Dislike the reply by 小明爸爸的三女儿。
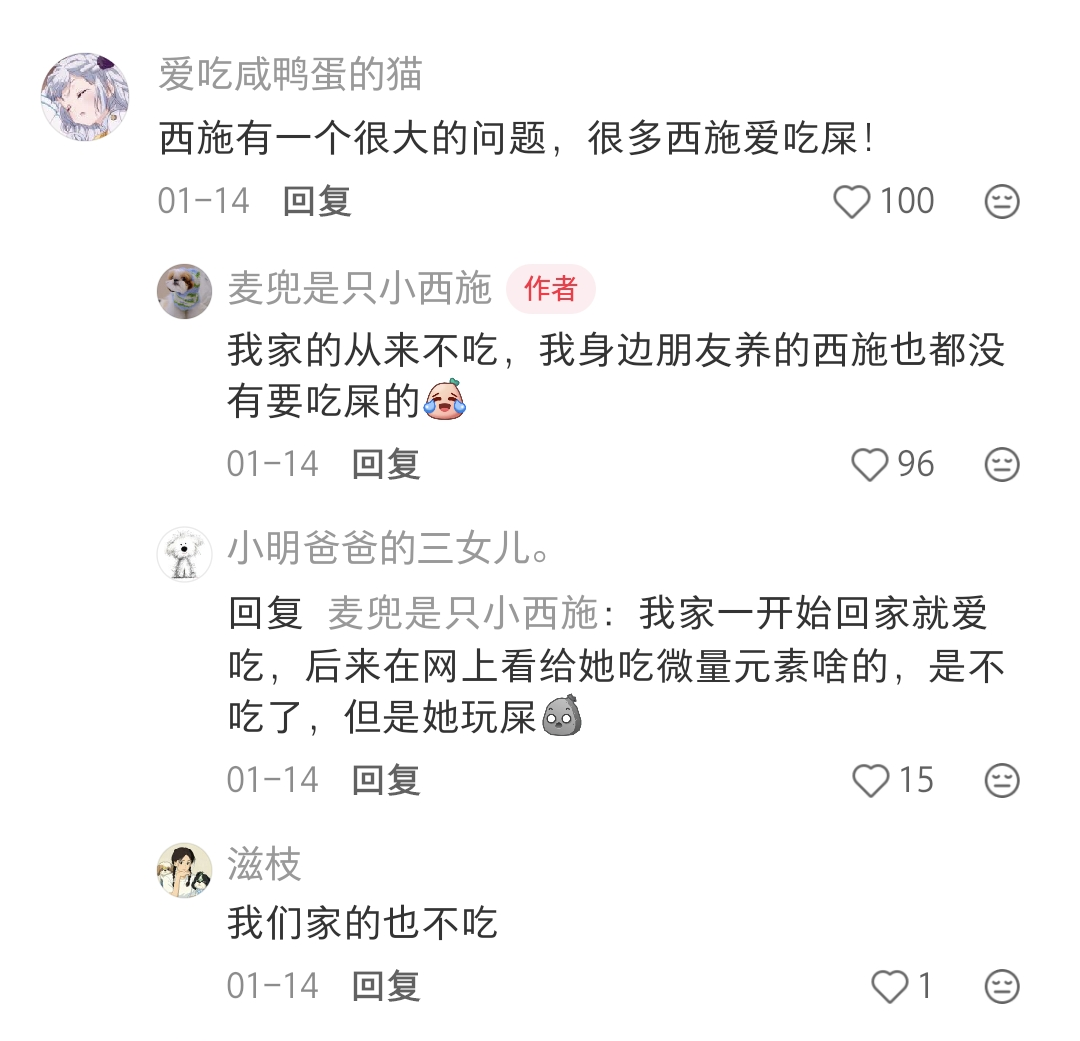Screen dimensions: 1080x1041 point(1001,781)
